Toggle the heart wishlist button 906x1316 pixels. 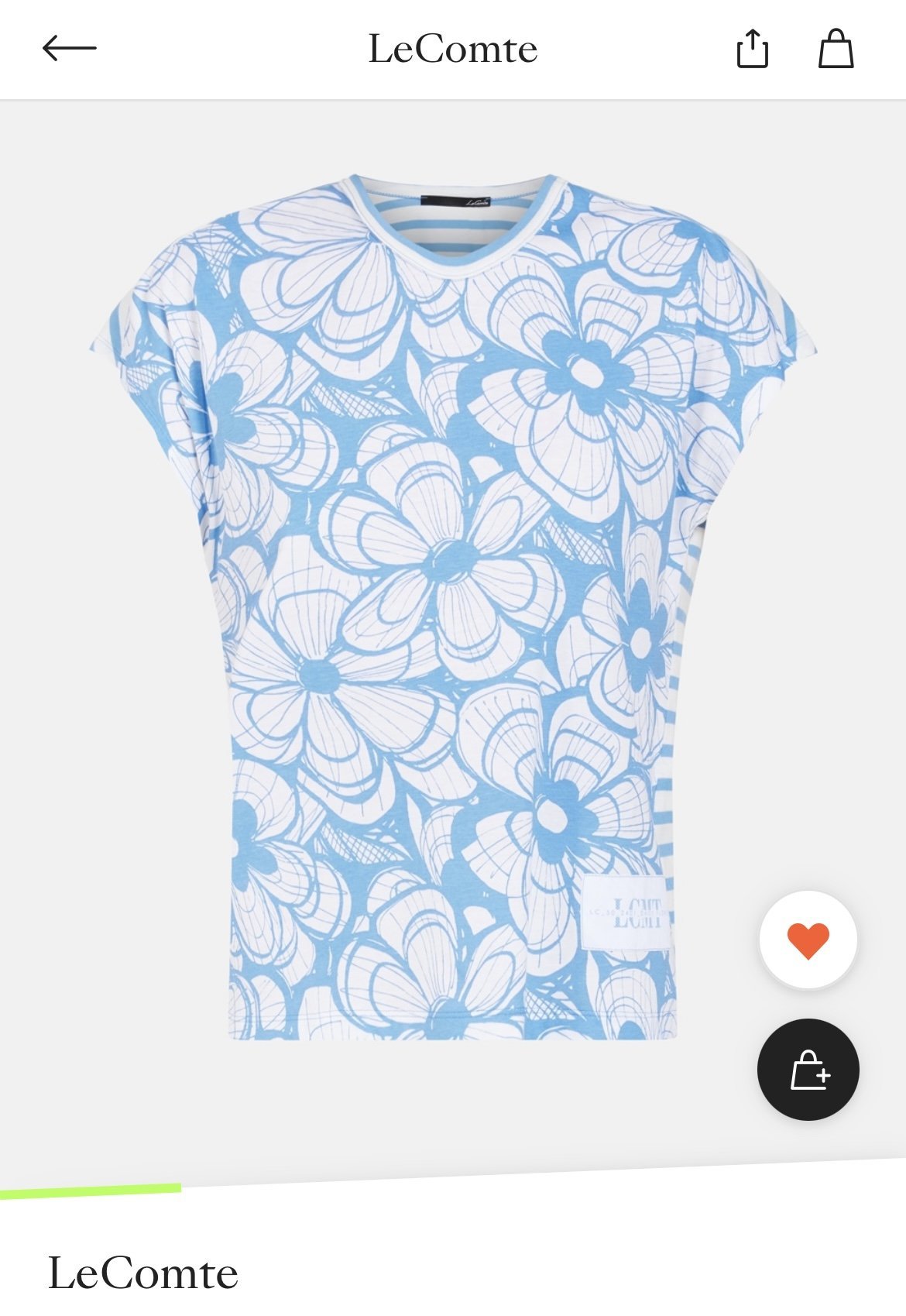click(808, 940)
